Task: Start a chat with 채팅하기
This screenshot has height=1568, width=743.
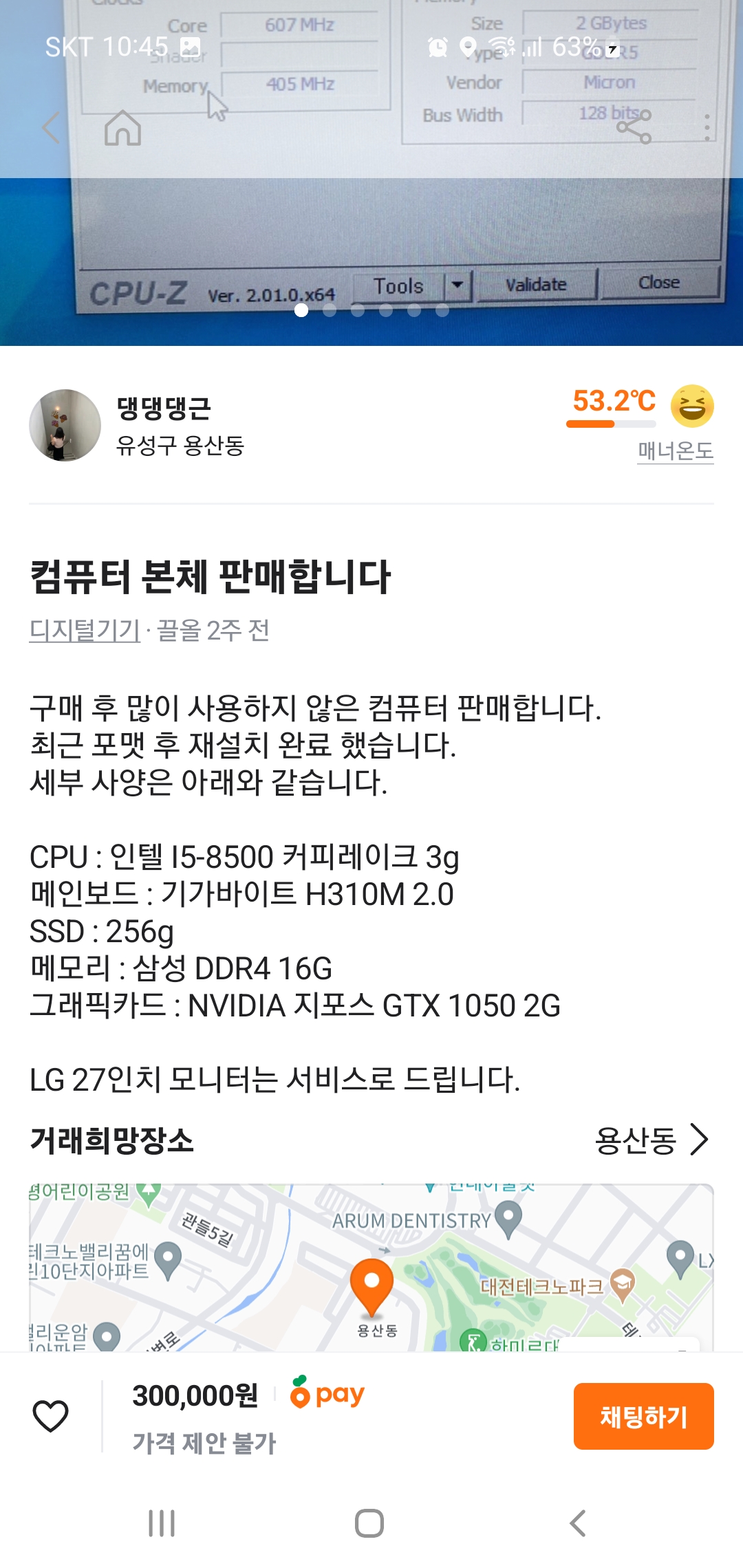Action: 643,1416
